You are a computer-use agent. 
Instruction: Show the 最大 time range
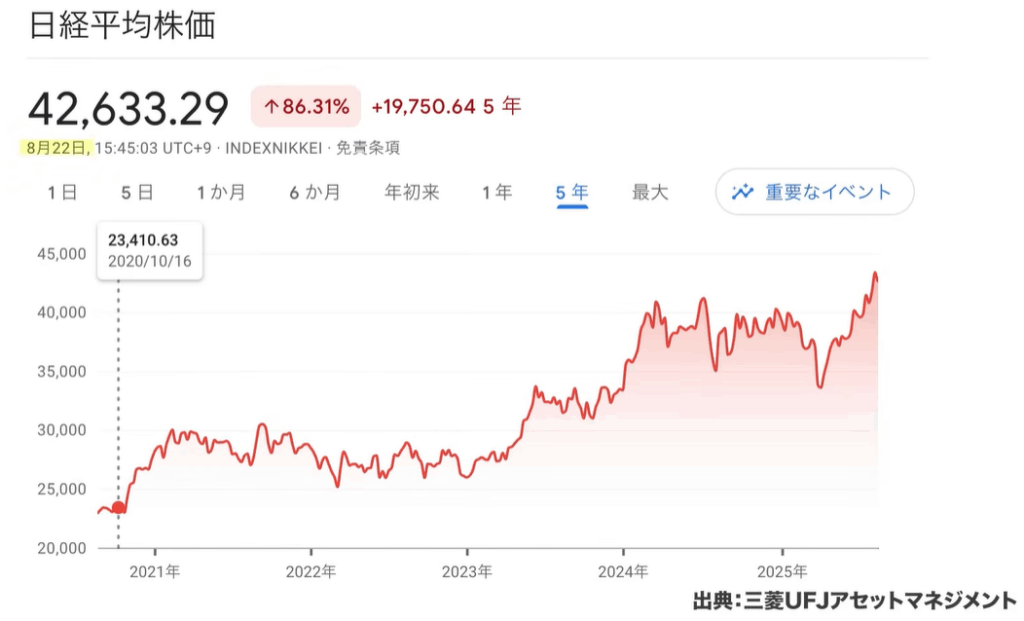(x=650, y=193)
